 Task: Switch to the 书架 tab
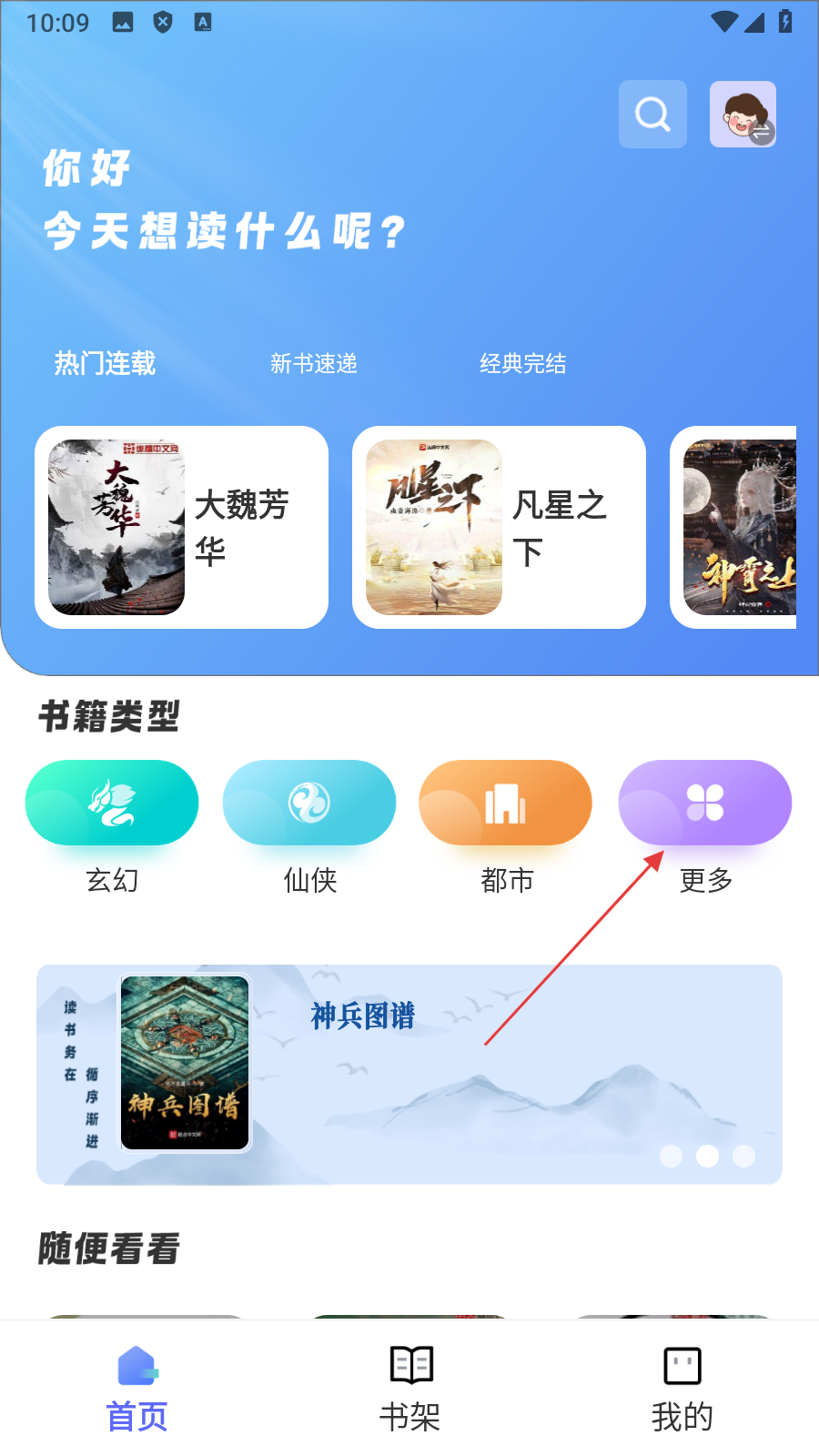[x=409, y=1390]
